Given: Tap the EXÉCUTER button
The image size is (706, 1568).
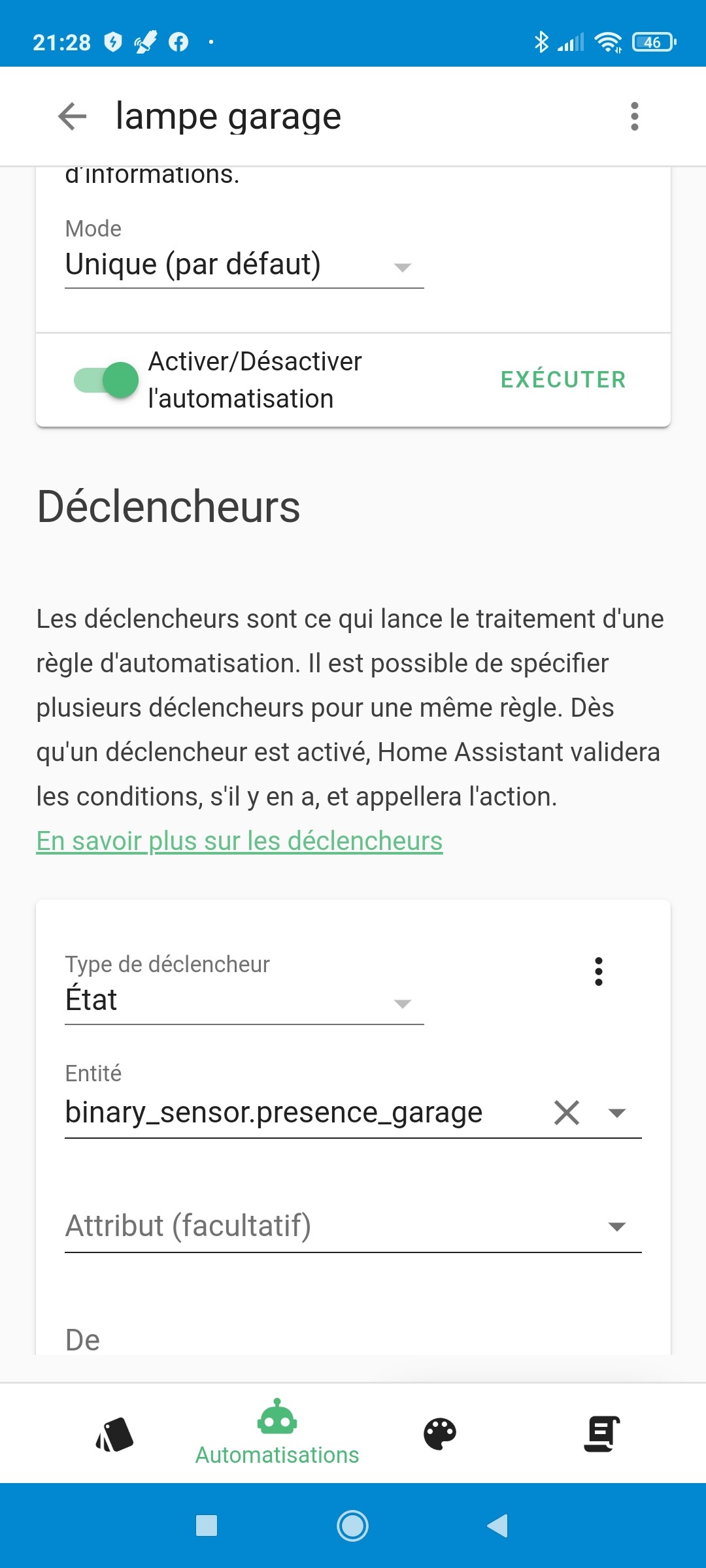Looking at the screenshot, I should point(563,380).
